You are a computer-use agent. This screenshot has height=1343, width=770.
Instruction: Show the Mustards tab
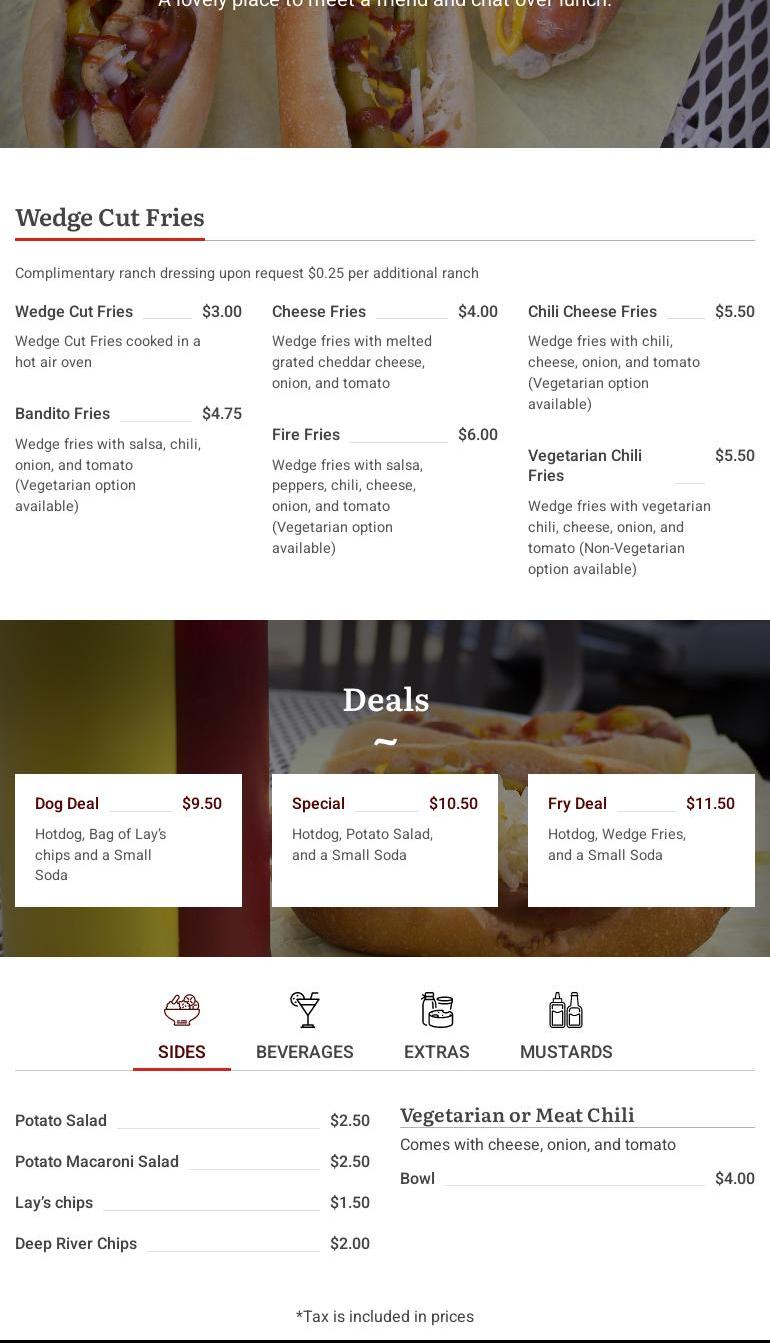566,1028
